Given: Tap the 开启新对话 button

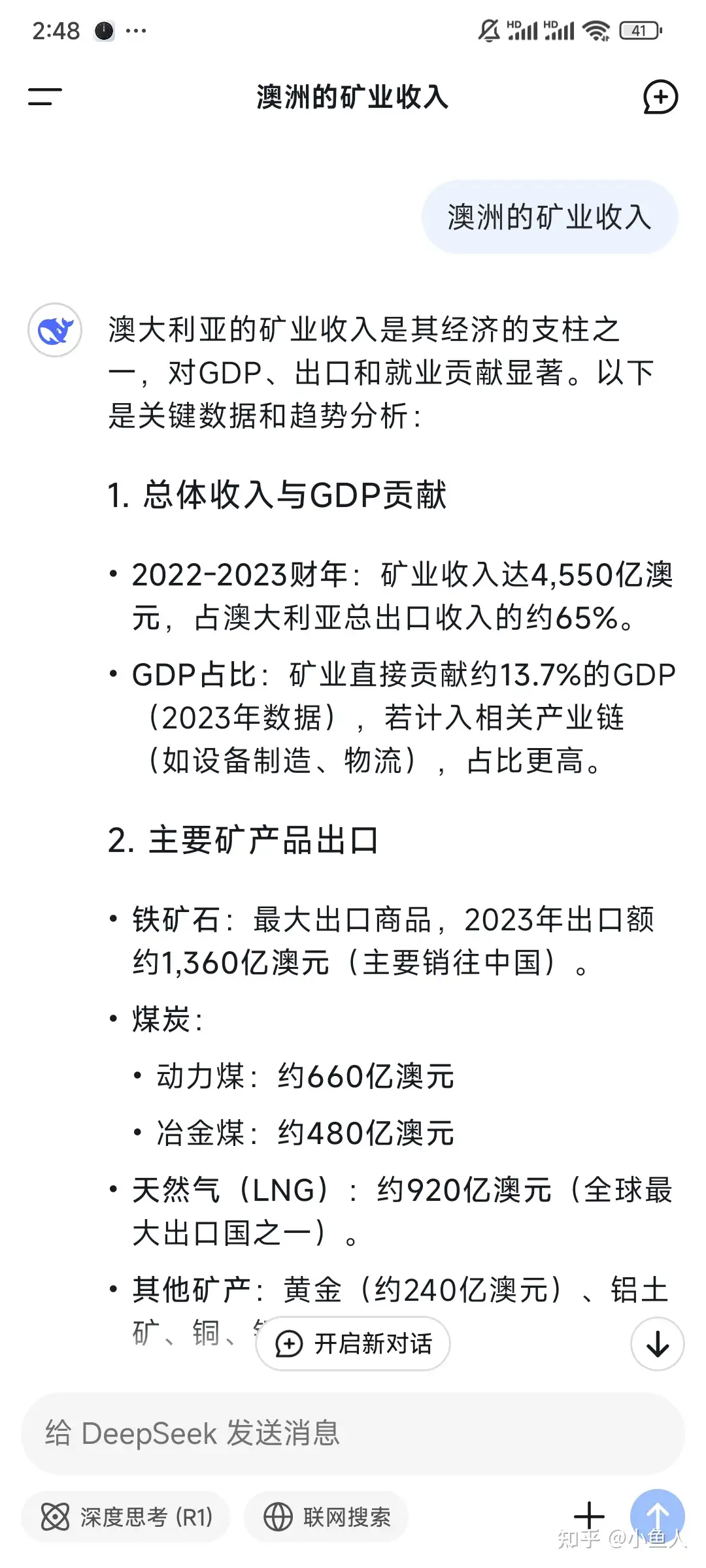Looking at the screenshot, I should point(353,1343).
